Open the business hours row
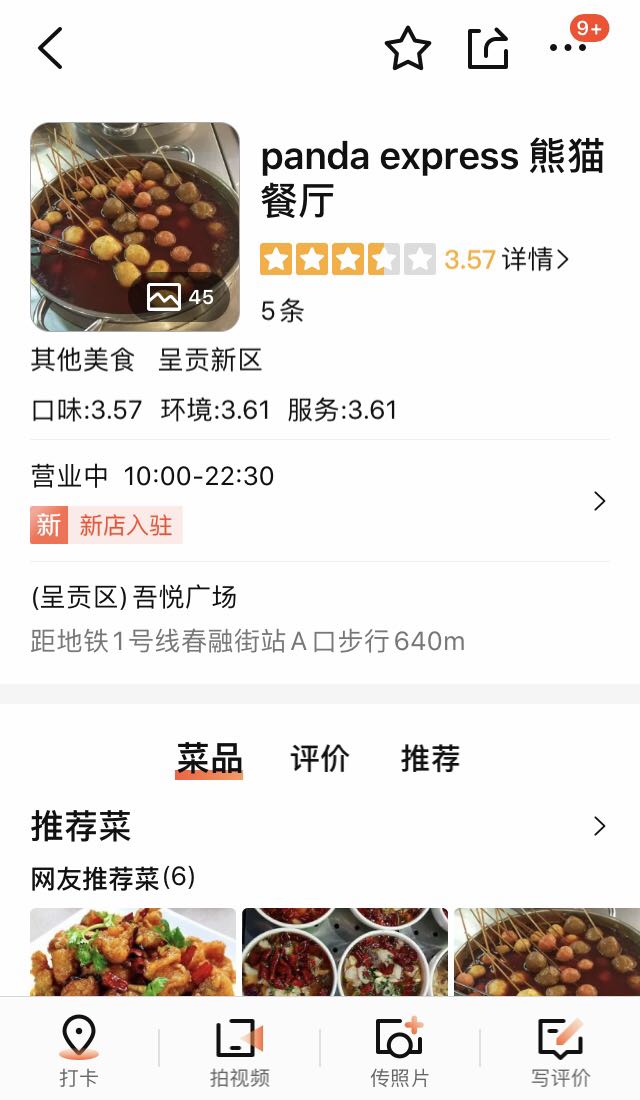 coord(320,500)
